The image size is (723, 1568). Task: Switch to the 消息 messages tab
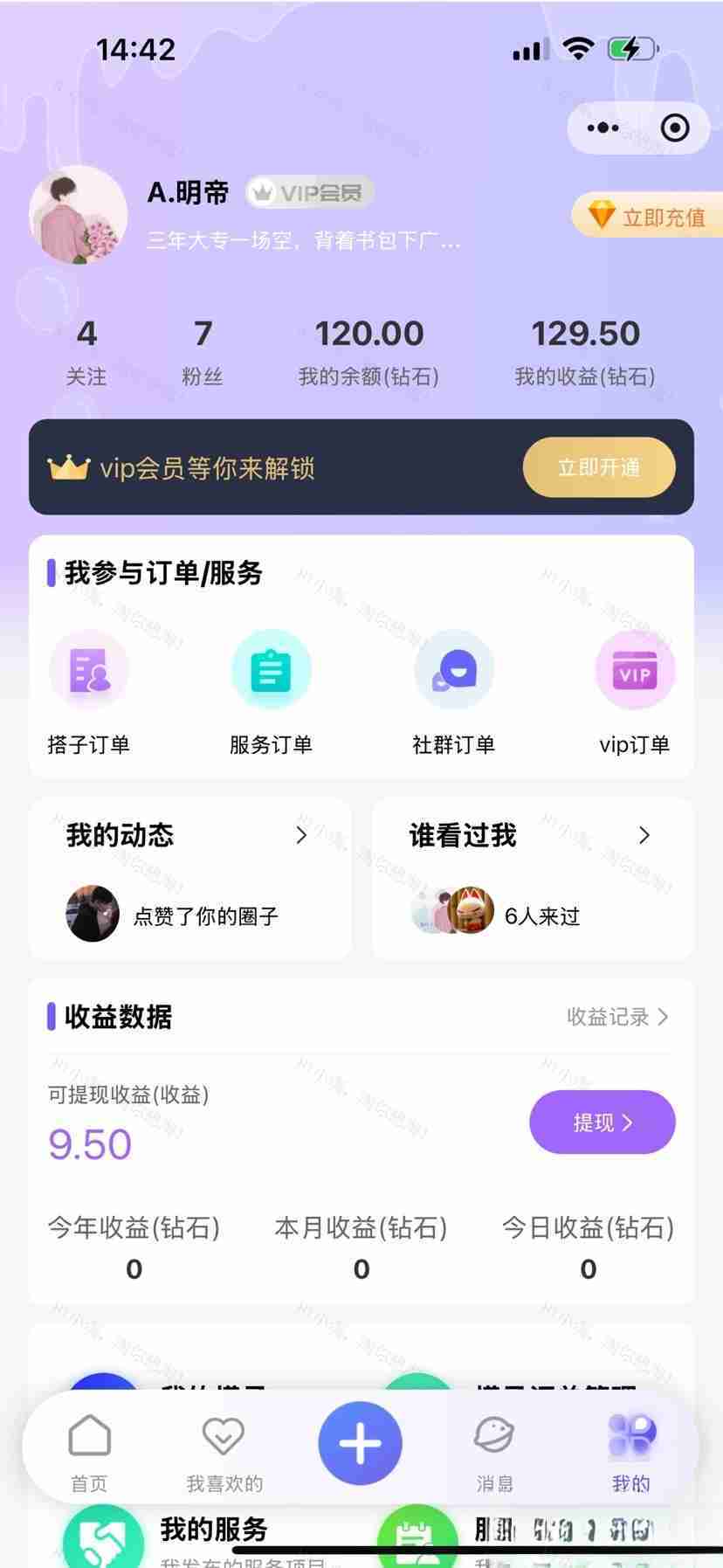tap(494, 1452)
